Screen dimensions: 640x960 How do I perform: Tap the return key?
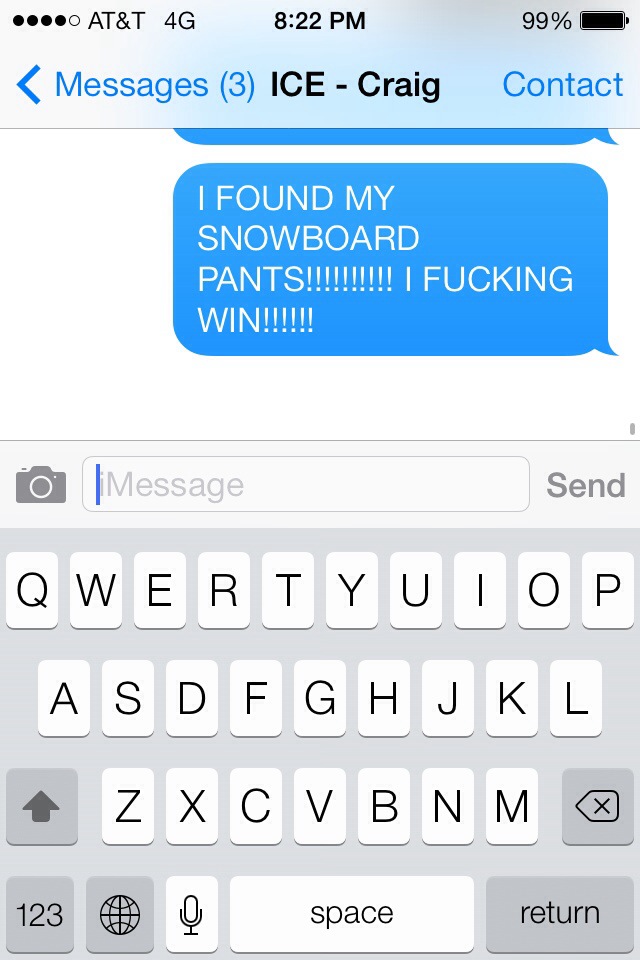(x=559, y=913)
